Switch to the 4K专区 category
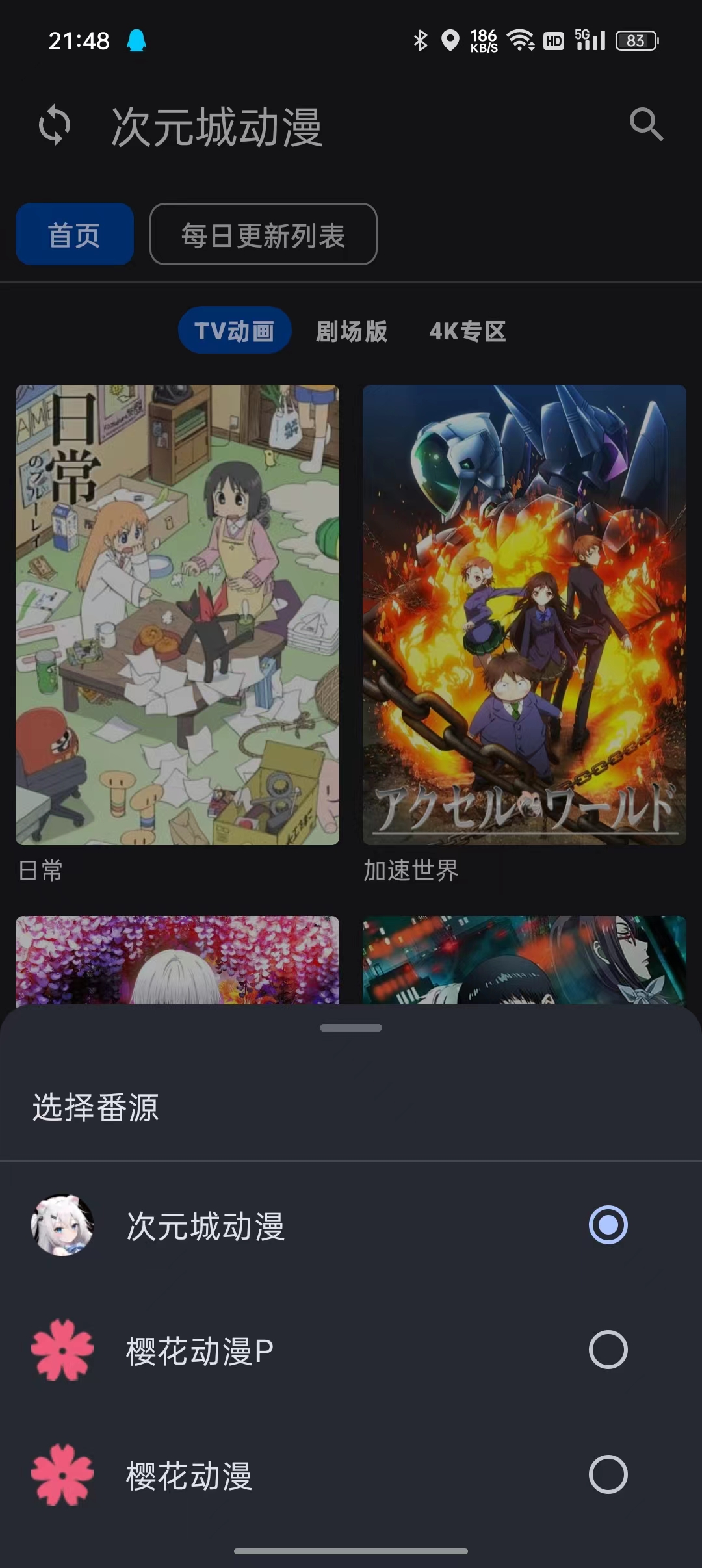Viewport: 702px width, 1568px height. [467, 331]
